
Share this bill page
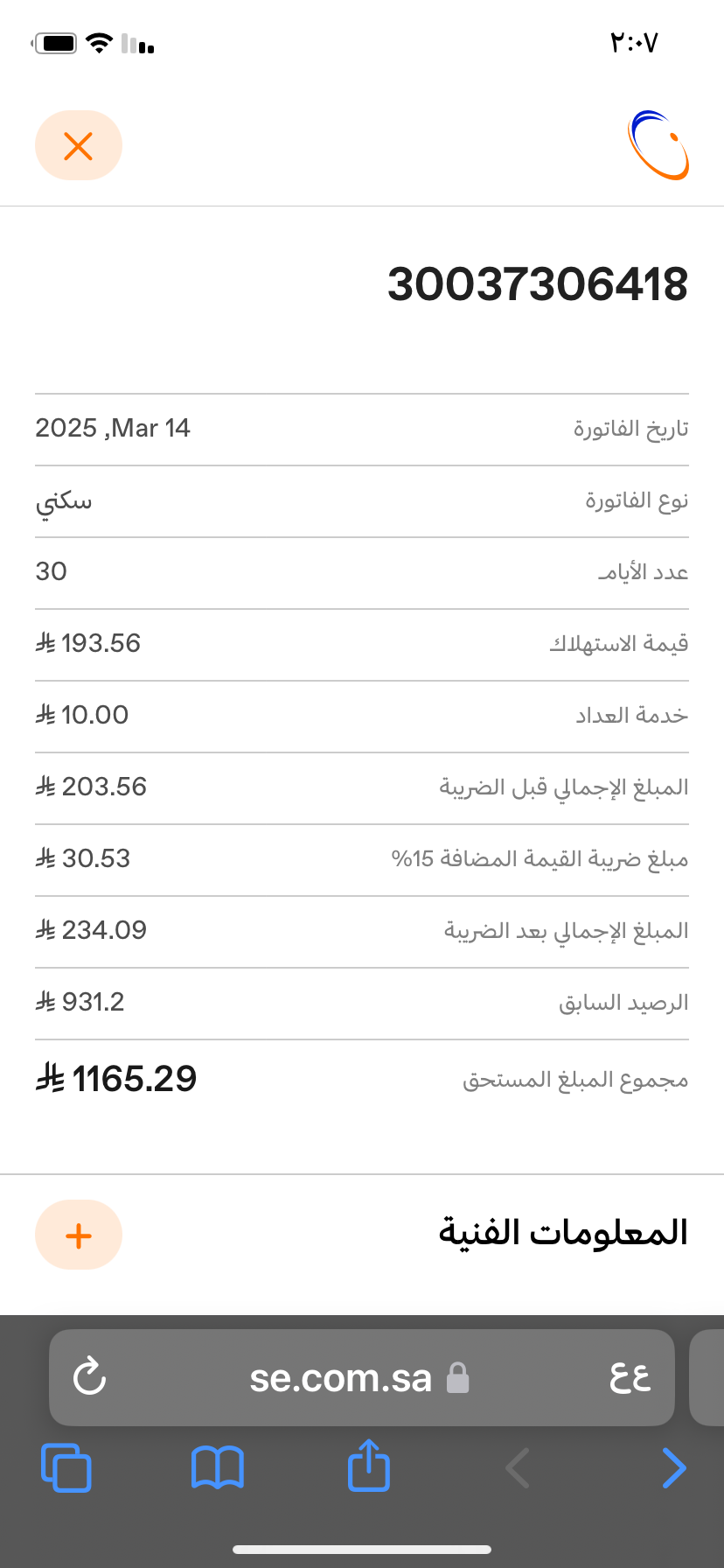coord(368,1466)
